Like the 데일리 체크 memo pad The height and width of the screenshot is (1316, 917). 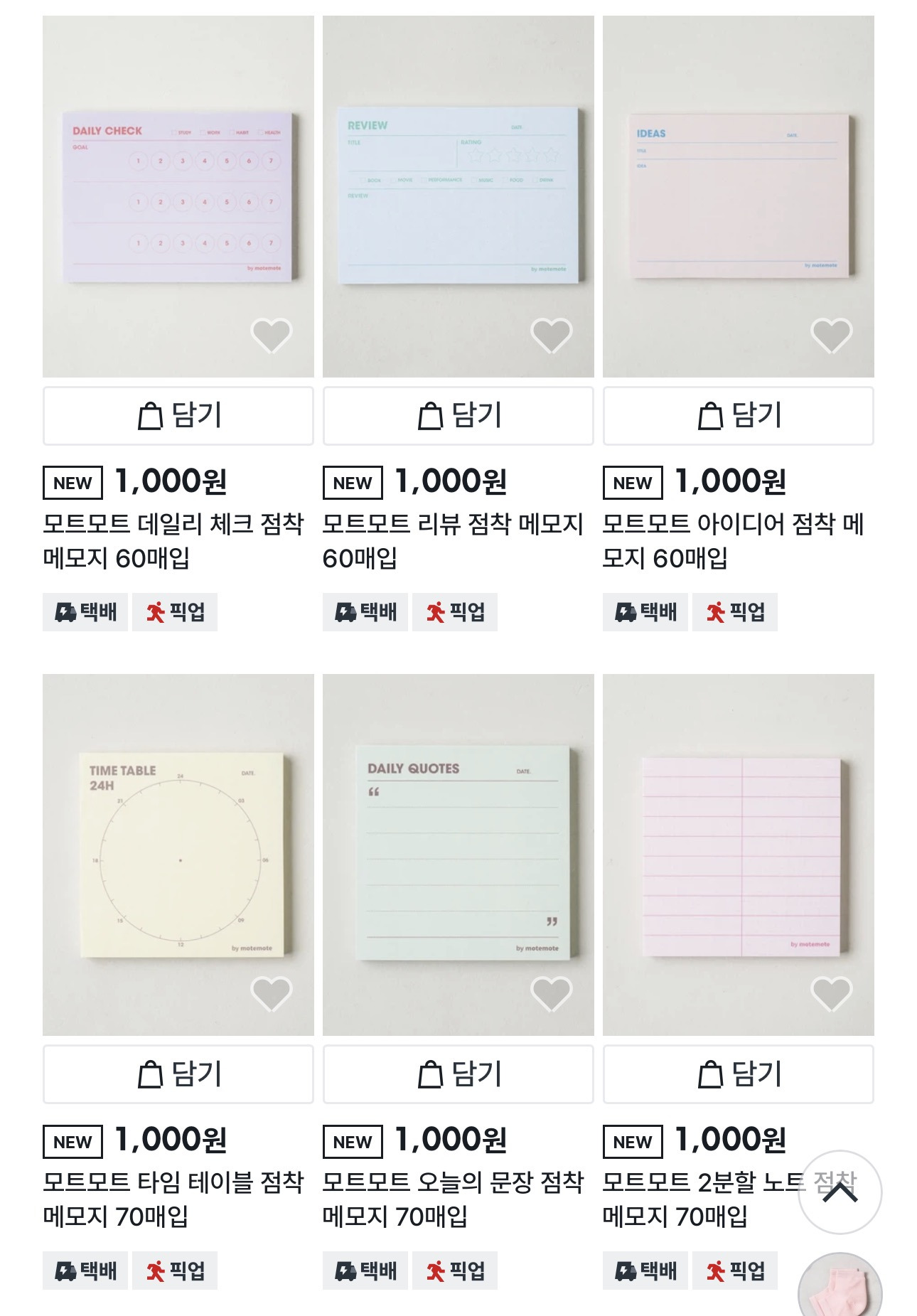pyautogui.click(x=272, y=335)
